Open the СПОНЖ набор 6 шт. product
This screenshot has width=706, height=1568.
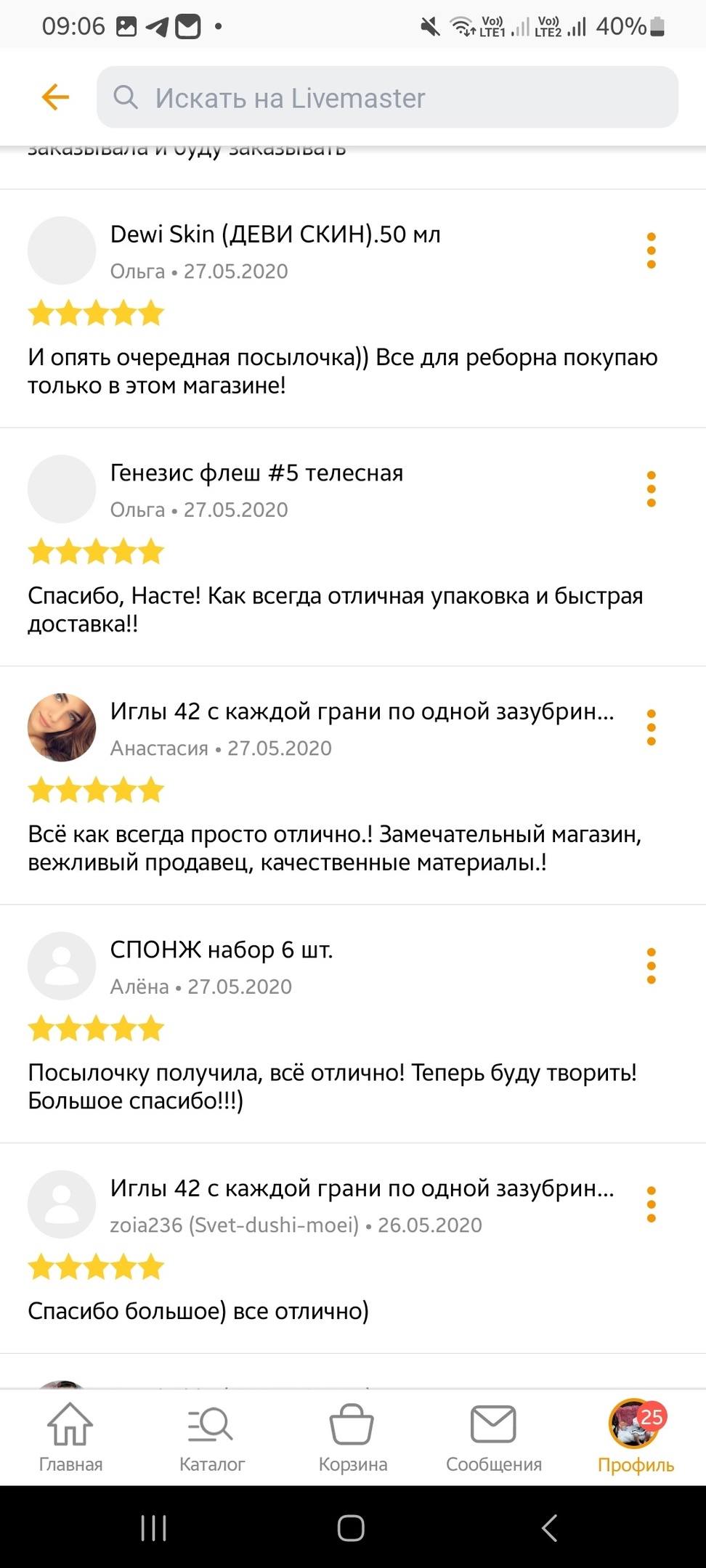(x=222, y=950)
